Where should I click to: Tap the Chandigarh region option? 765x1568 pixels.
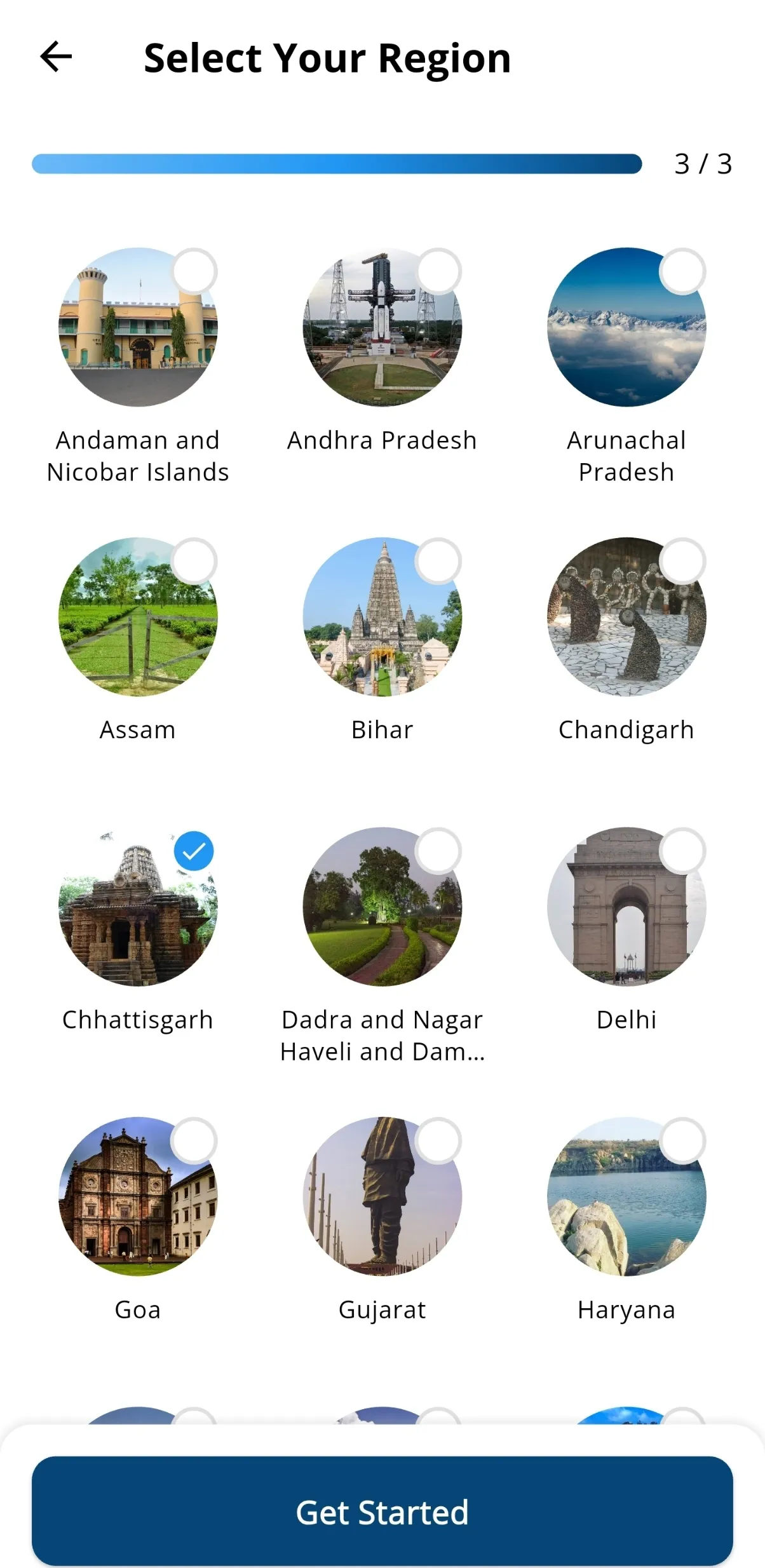click(x=626, y=617)
